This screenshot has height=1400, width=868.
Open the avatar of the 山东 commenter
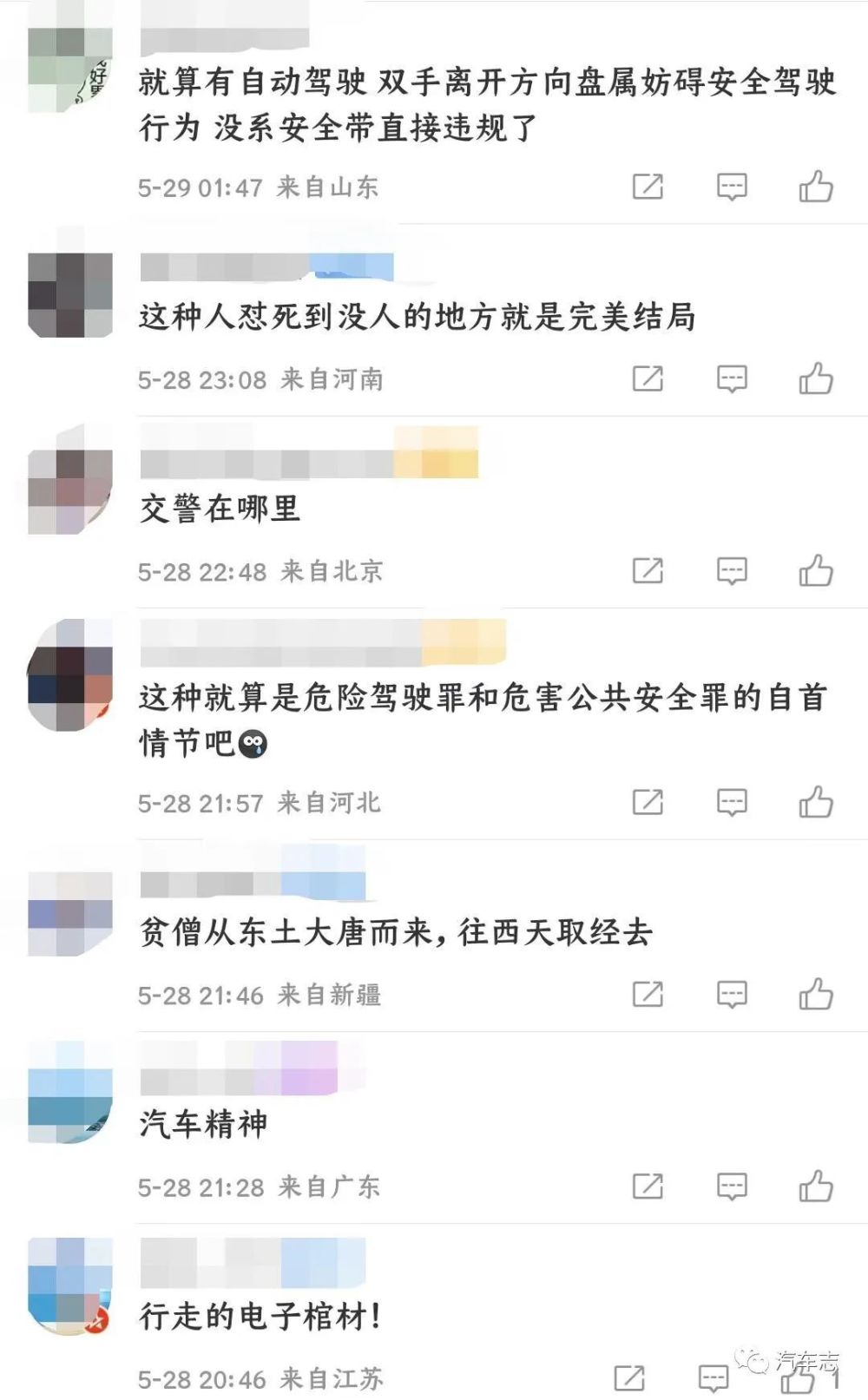click(x=70, y=69)
